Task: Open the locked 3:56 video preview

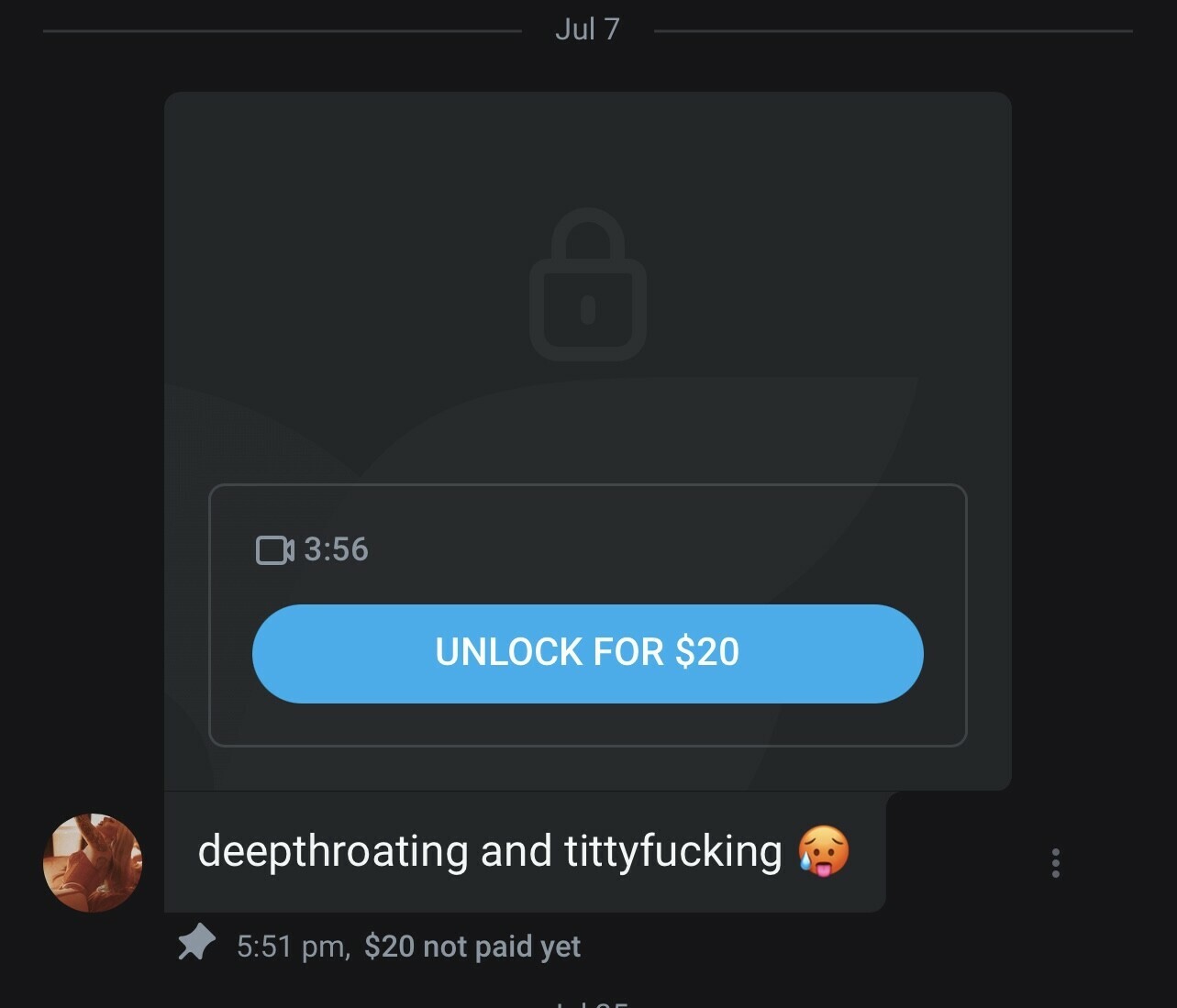Action: (x=587, y=284)
